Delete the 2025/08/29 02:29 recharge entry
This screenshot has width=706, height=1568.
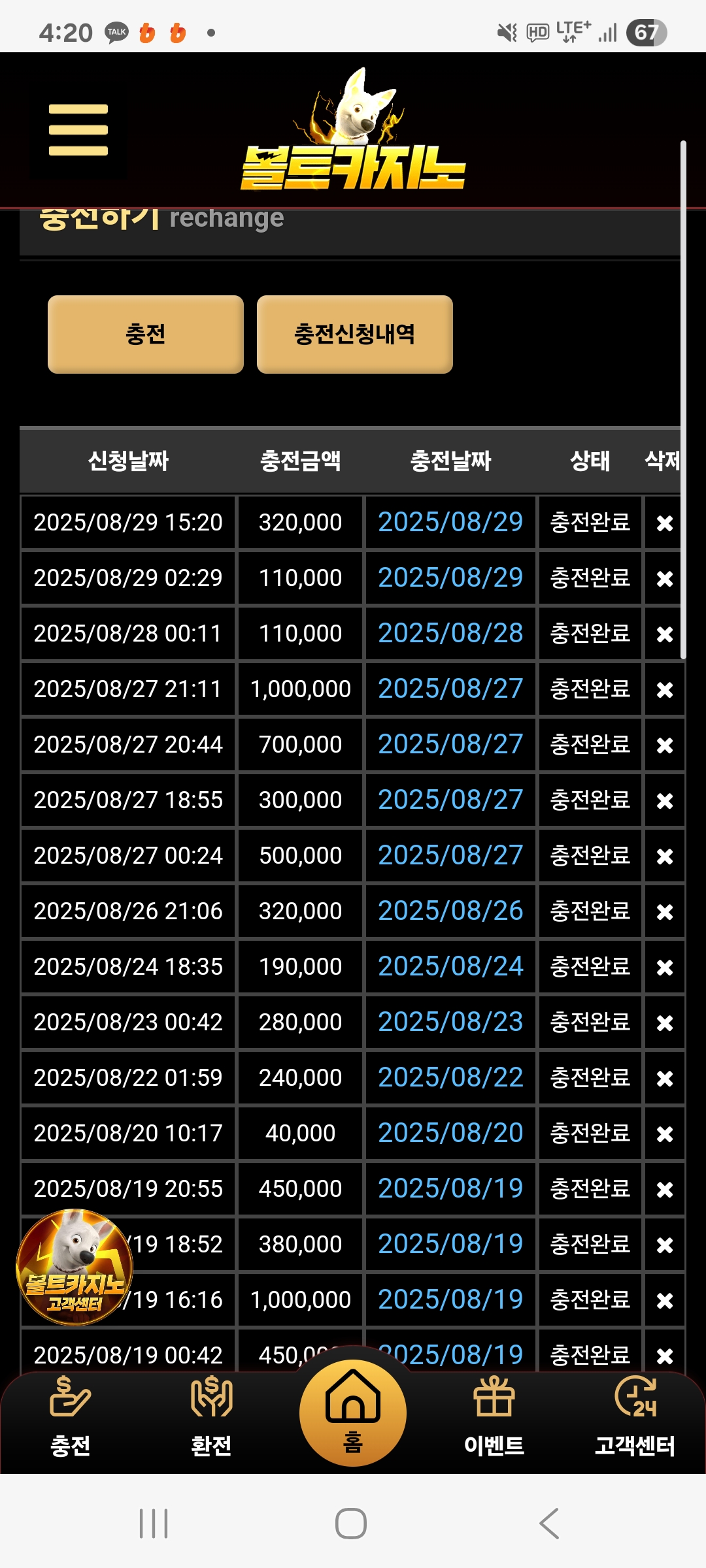coord(665,579)
